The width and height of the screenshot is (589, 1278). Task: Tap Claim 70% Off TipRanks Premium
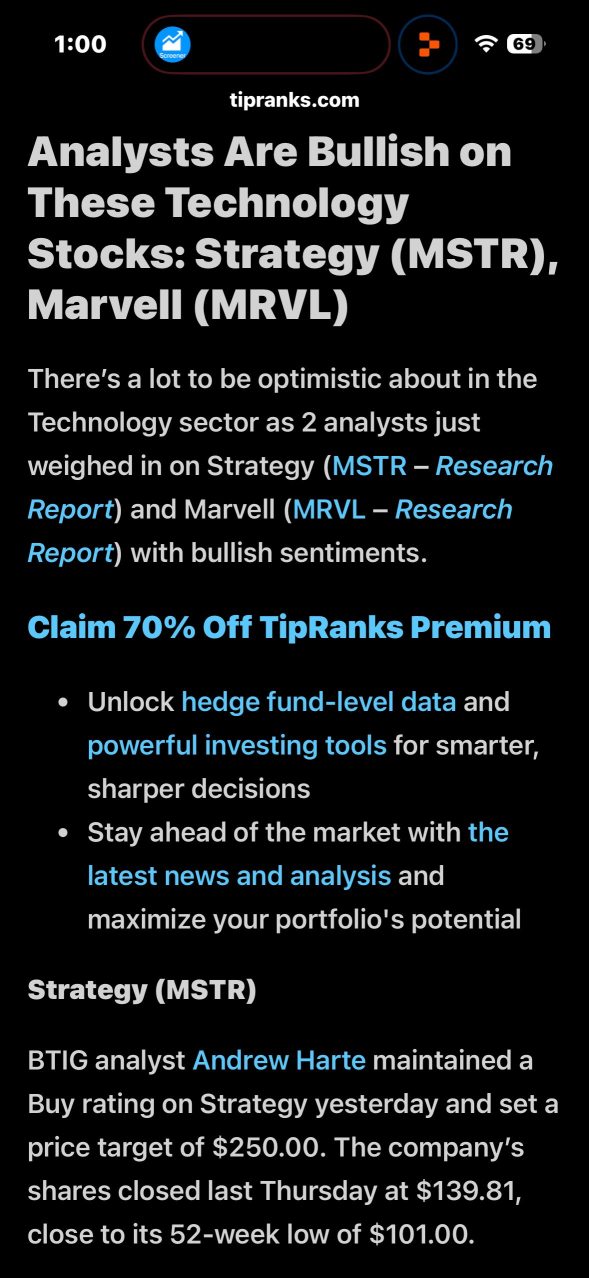(x=289, y=627)
